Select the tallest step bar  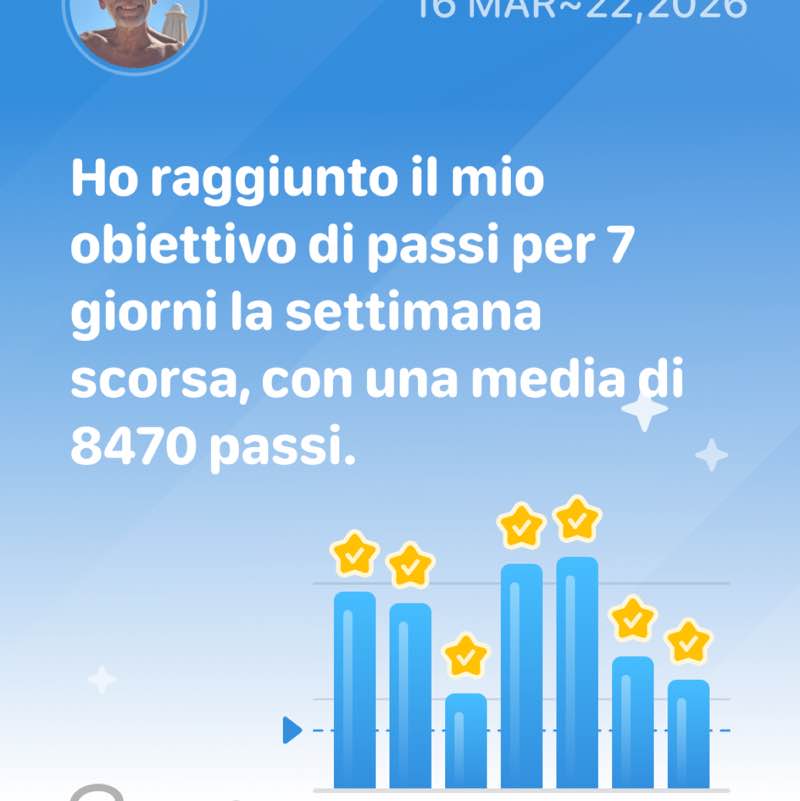(575, 680)
